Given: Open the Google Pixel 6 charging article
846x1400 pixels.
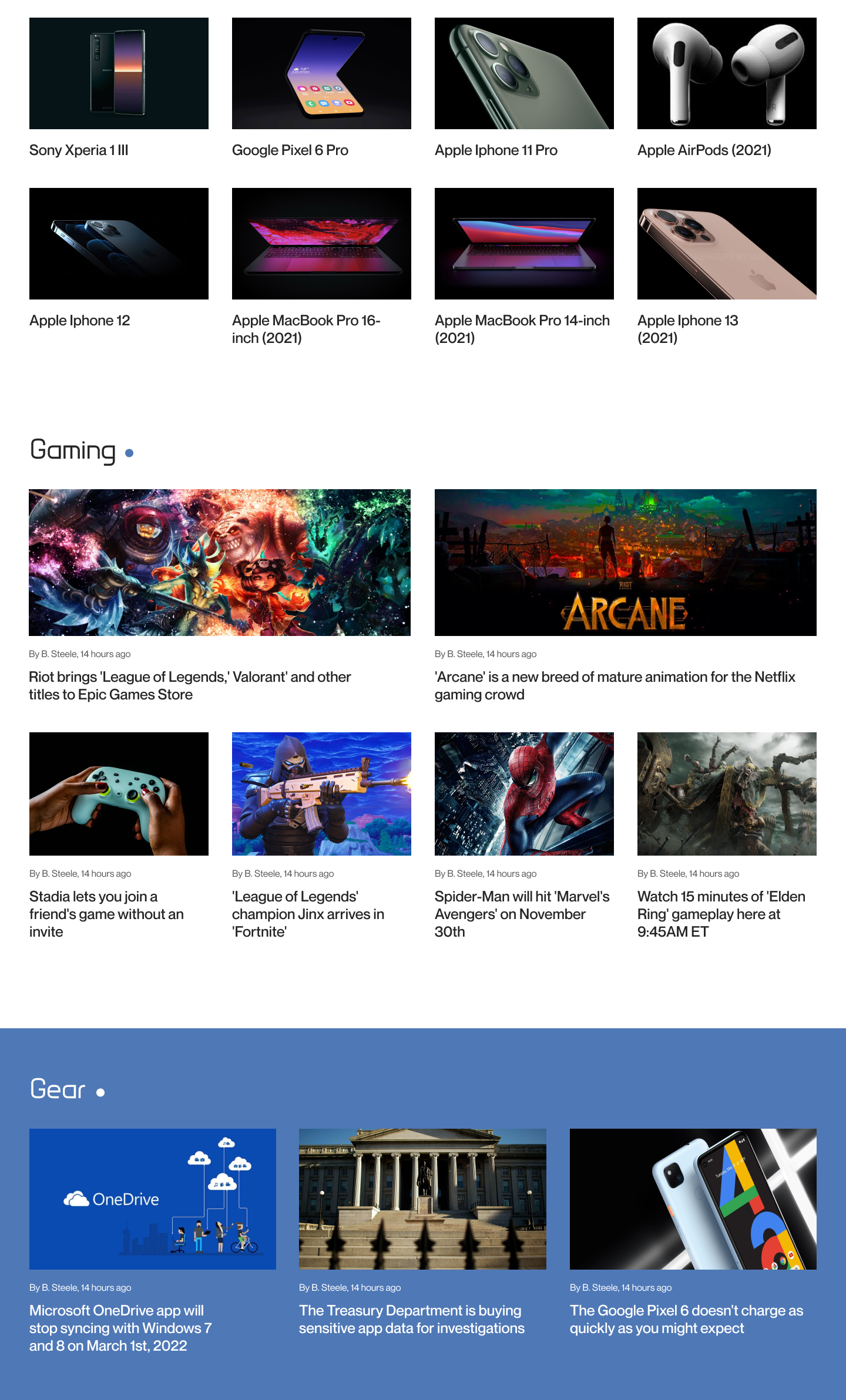Looking at the screenshot, I should pyautogui.click(x=686, y=1319).
